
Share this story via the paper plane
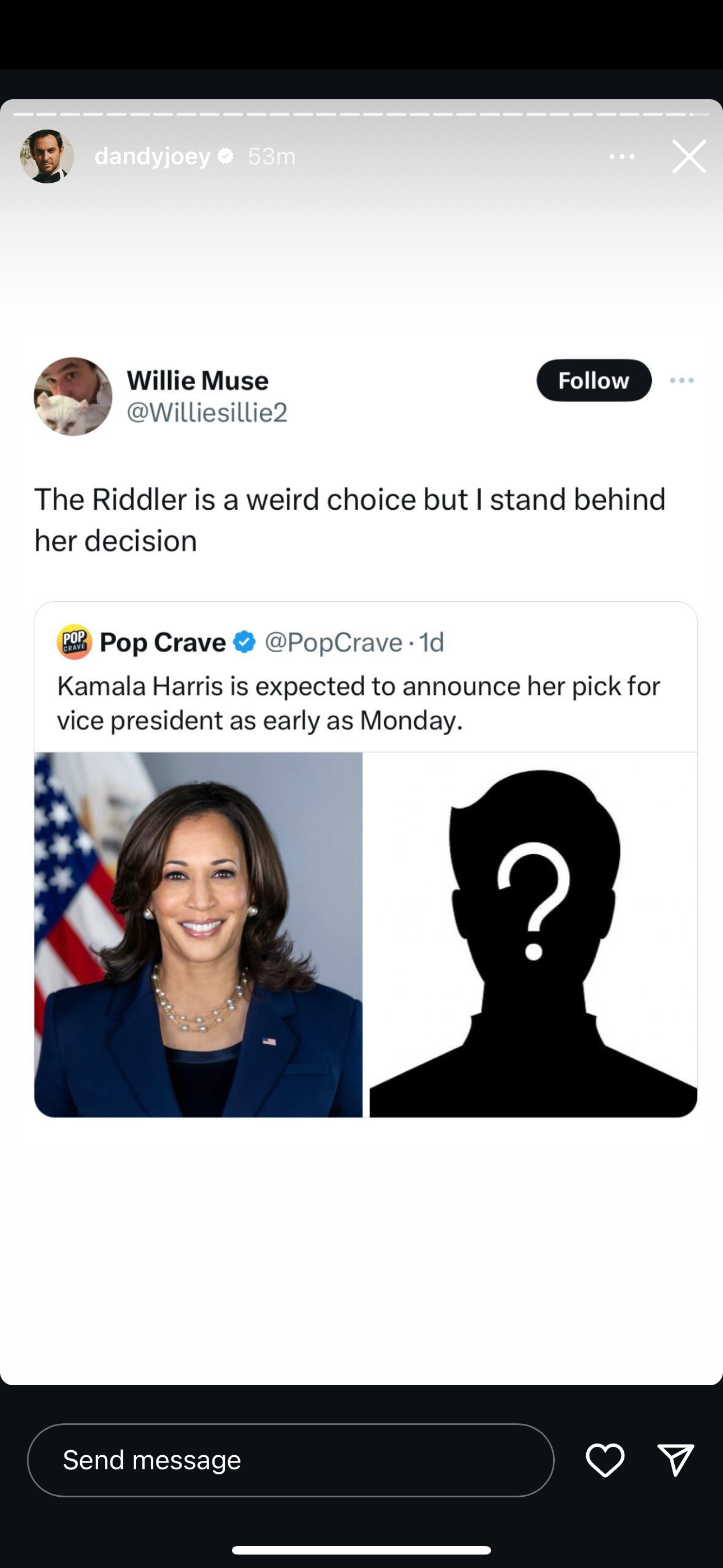click(x=675, y=1460)
